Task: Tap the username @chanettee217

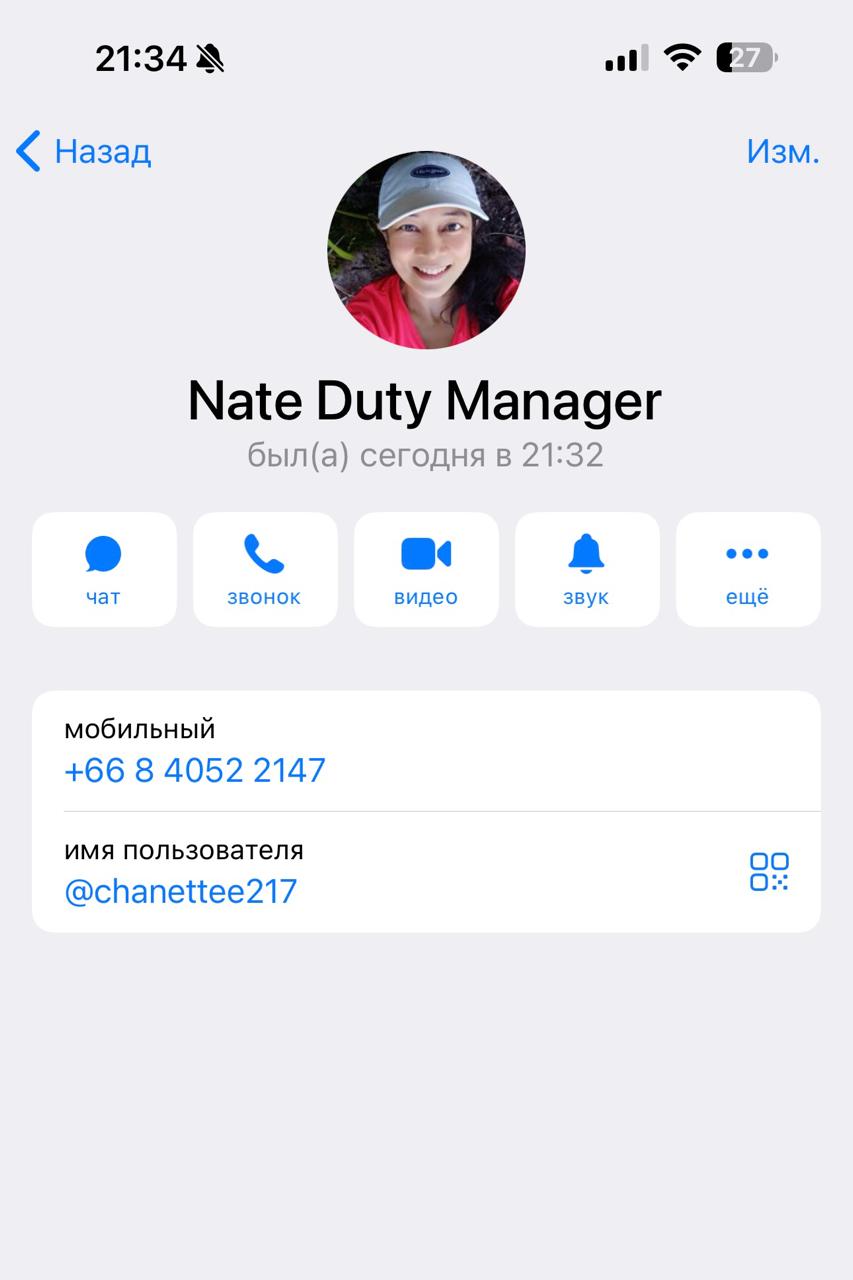Action: point(181,891)
